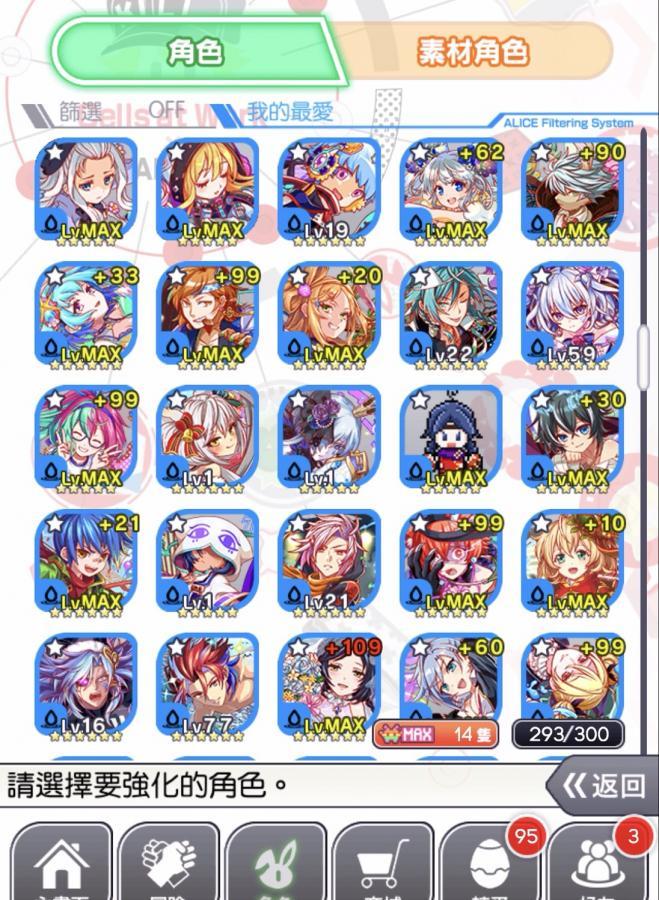Open the handshake adventure menu
Screen dimensions: 659x900
tap(168, 863)
